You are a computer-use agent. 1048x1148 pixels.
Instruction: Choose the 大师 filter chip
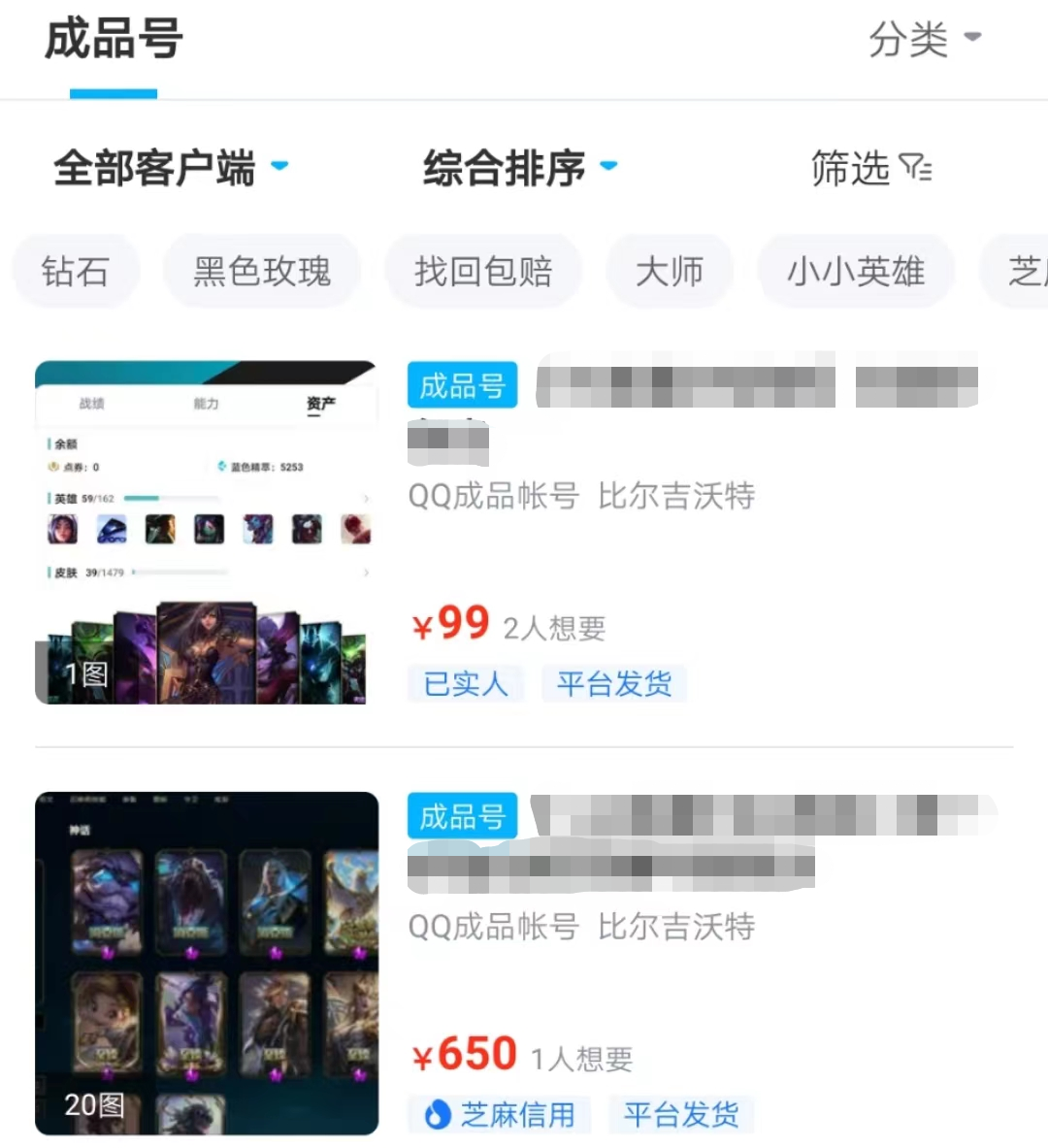[x=670, y=272]
